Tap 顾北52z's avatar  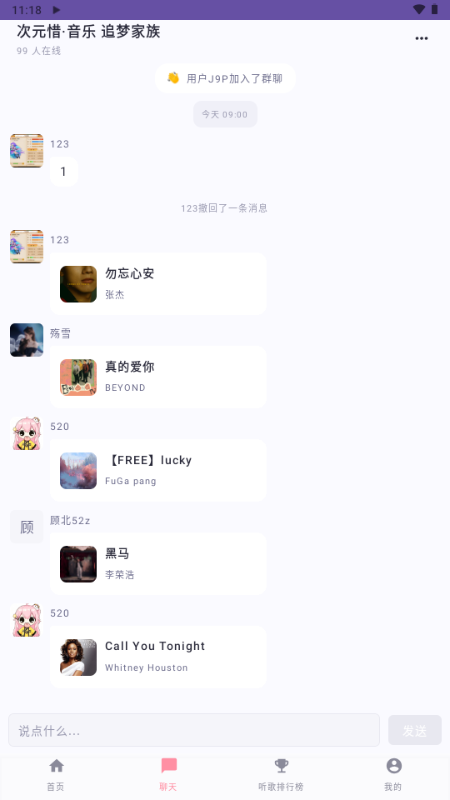27,527
